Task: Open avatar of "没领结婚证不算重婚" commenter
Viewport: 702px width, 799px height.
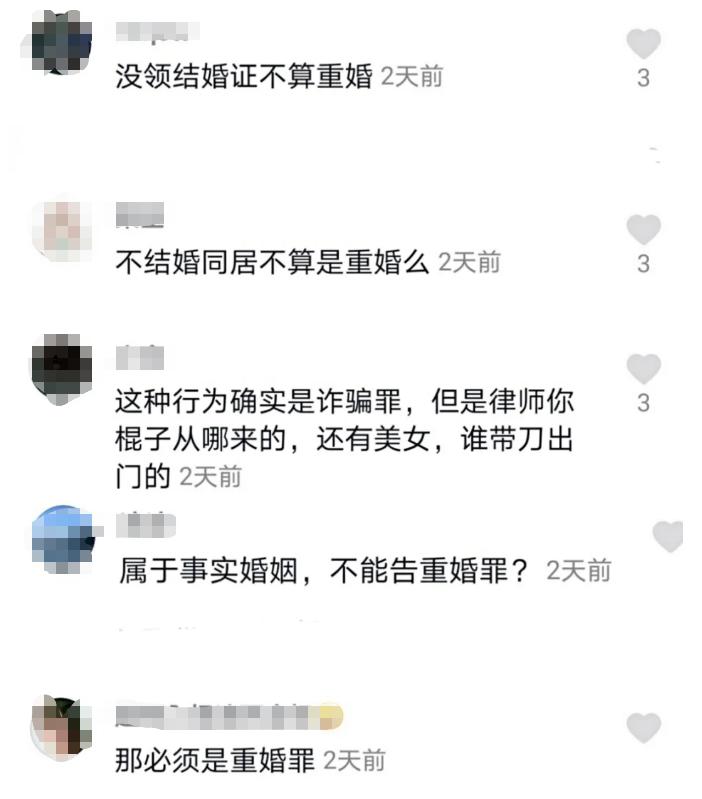Action: 62,42
